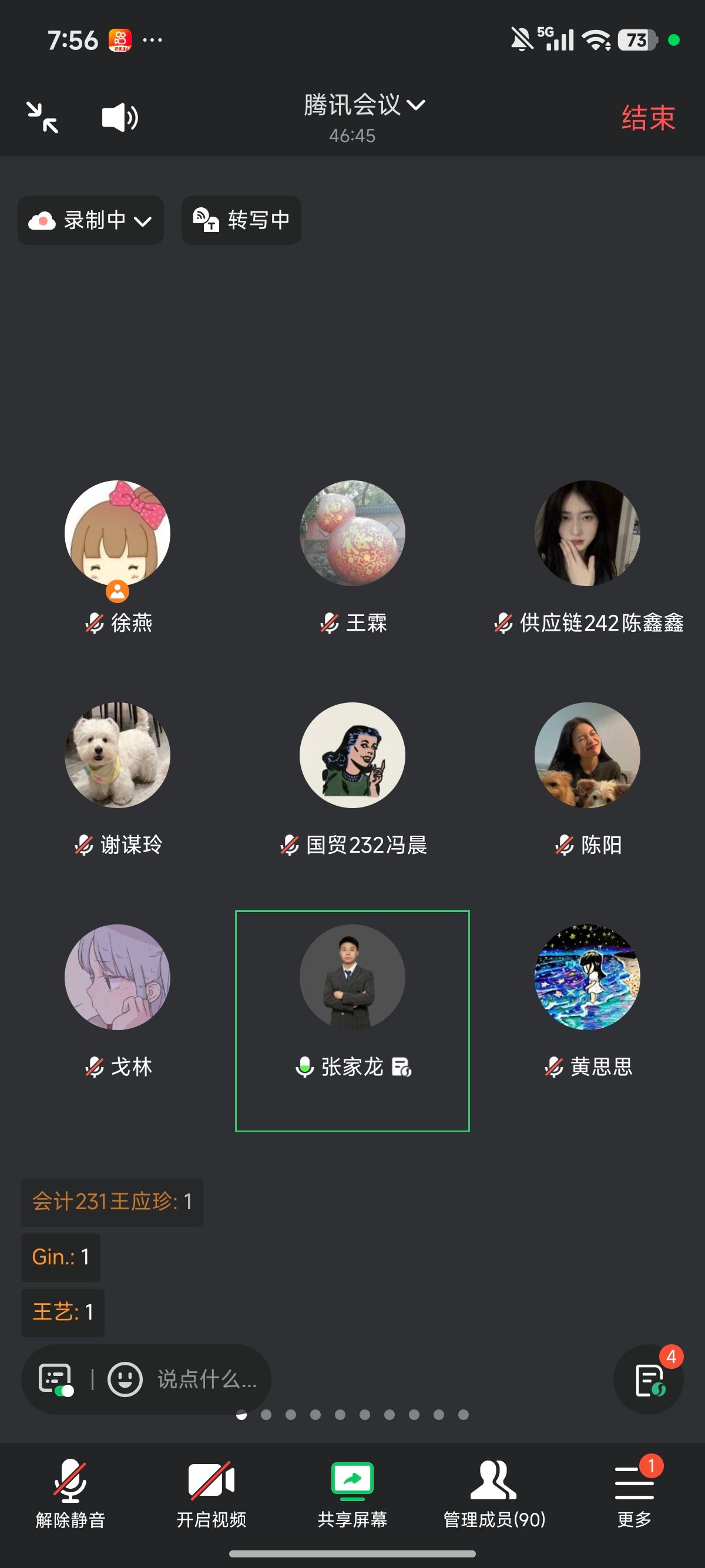The height and width of the screenshot is (1568, 705).
Task: Open the tile for 供应链242陈鑫鑫
Action: (587, 533)
